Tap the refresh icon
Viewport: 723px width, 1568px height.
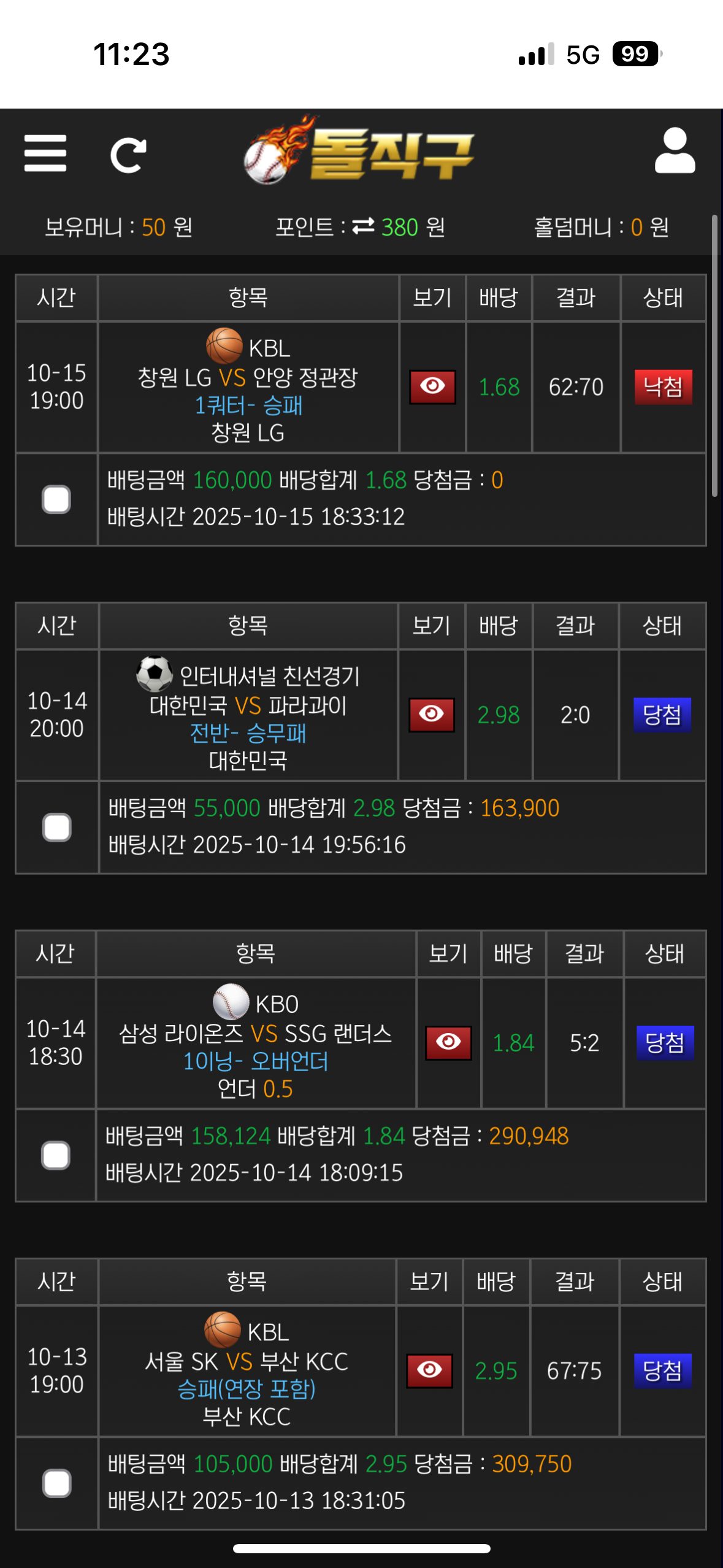[128, 155]
